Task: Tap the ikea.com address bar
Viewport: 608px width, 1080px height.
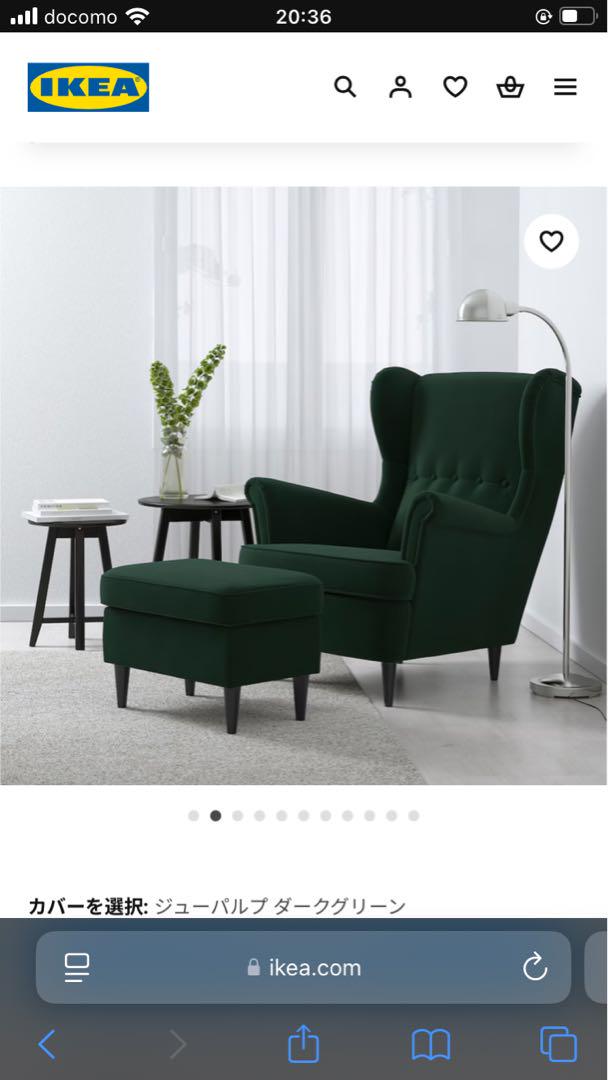Action: point(304,967)
